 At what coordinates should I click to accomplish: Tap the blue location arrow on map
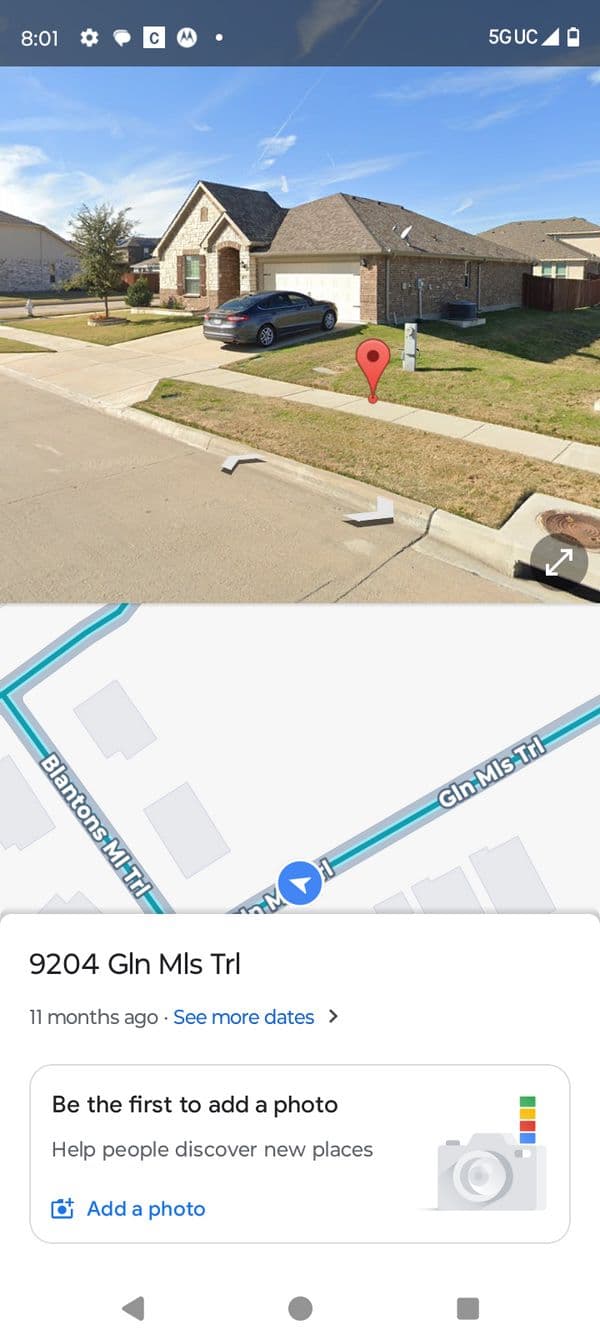point(299,883)
